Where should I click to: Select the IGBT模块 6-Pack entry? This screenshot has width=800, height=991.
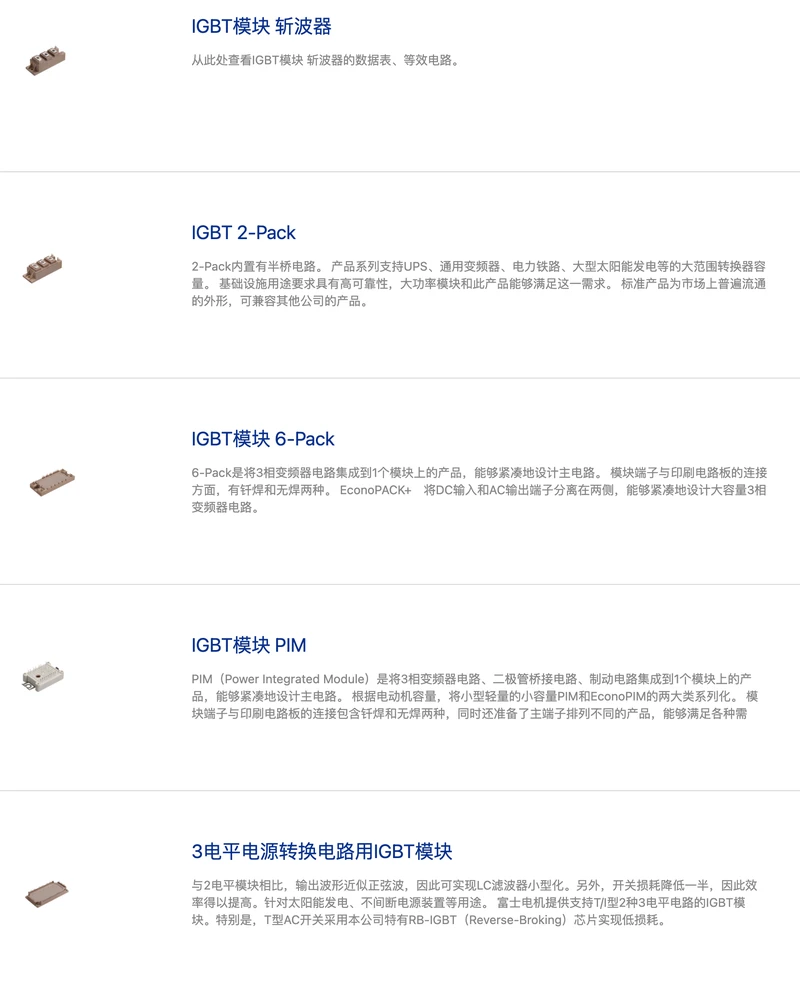coord(262,439)
